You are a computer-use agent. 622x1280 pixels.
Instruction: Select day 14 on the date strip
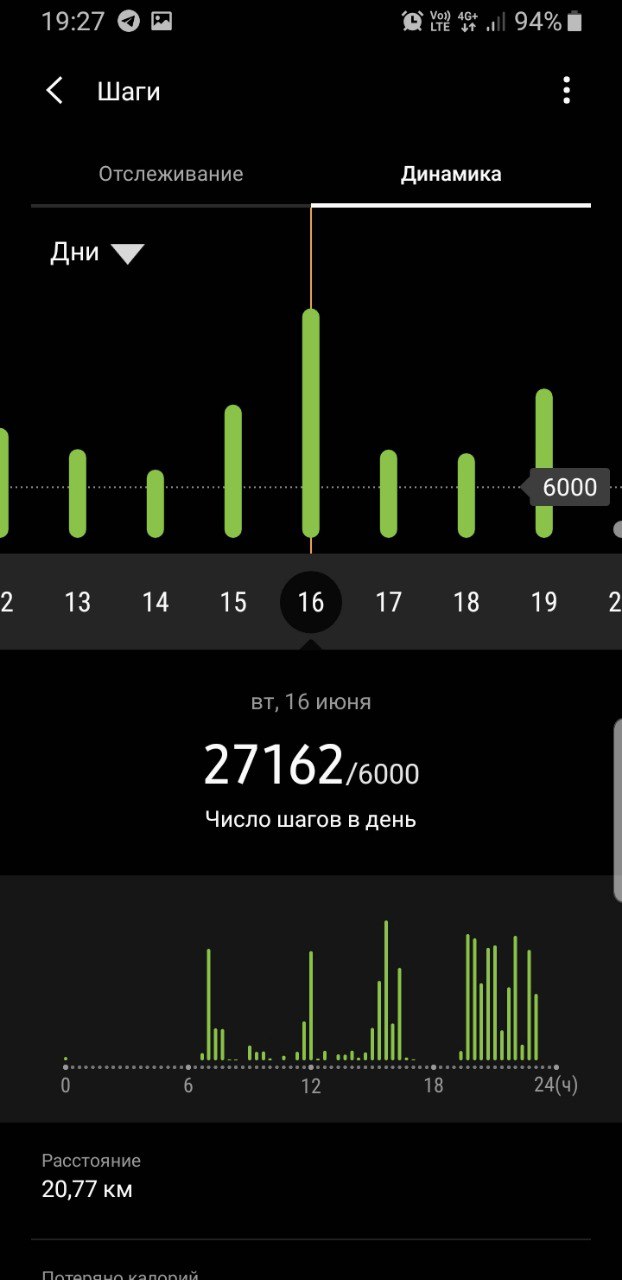coord(155,602)
